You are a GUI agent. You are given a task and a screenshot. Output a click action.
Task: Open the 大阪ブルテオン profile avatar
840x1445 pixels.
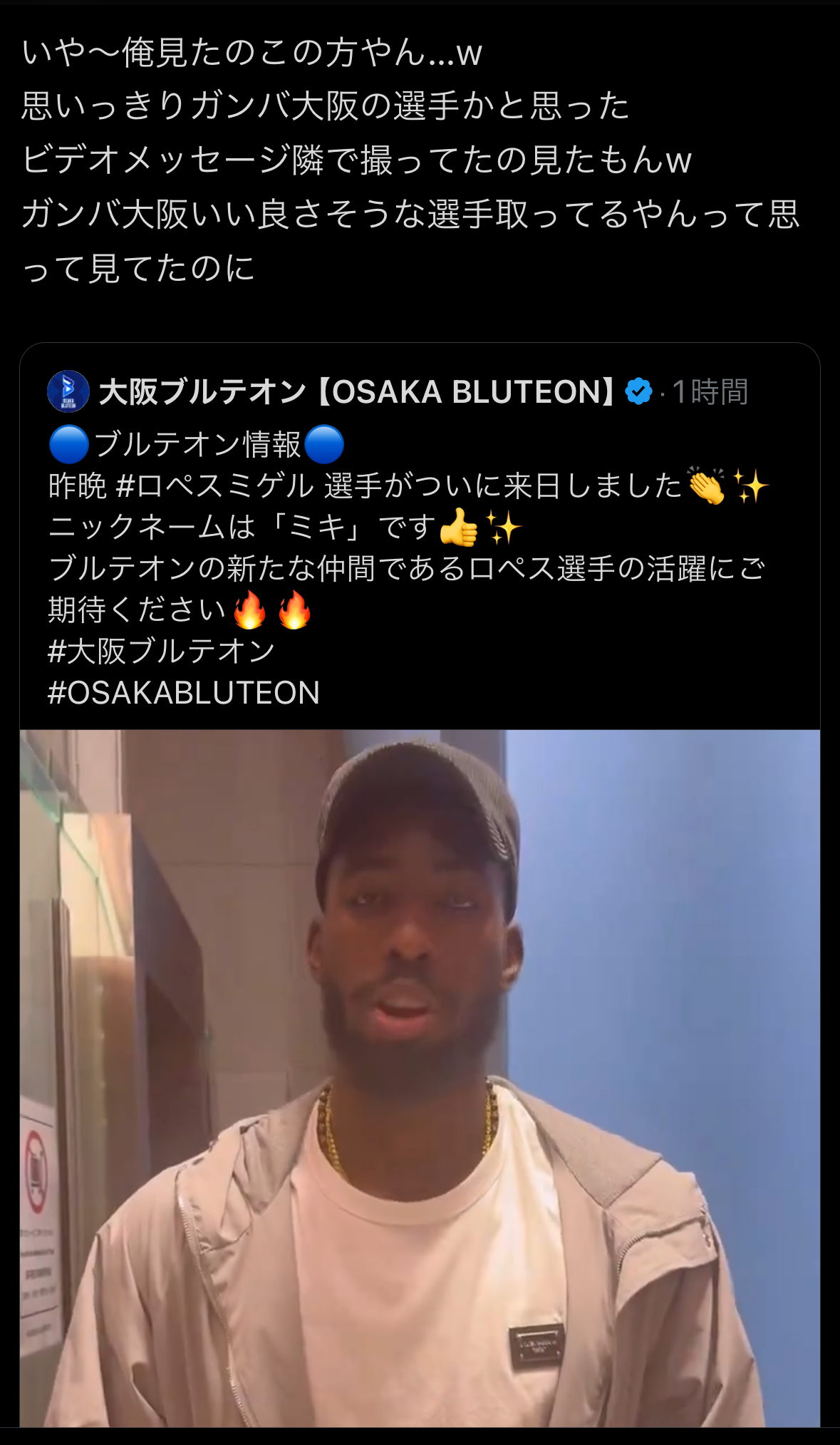point(68,391)
